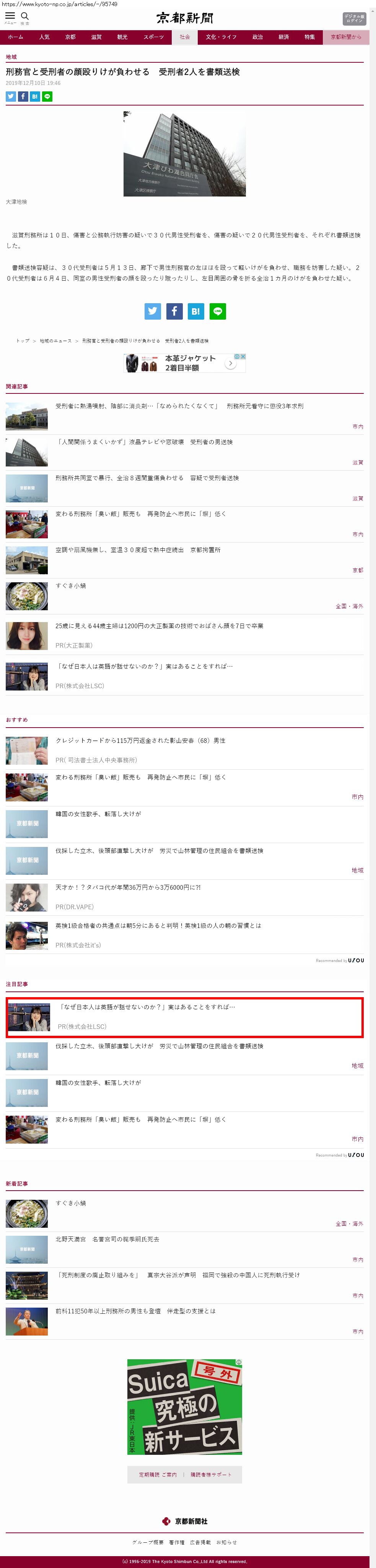Switch to the 京都 tab
The height and width of the screenshot is (1568, 376).
click(x=71, y=37)
